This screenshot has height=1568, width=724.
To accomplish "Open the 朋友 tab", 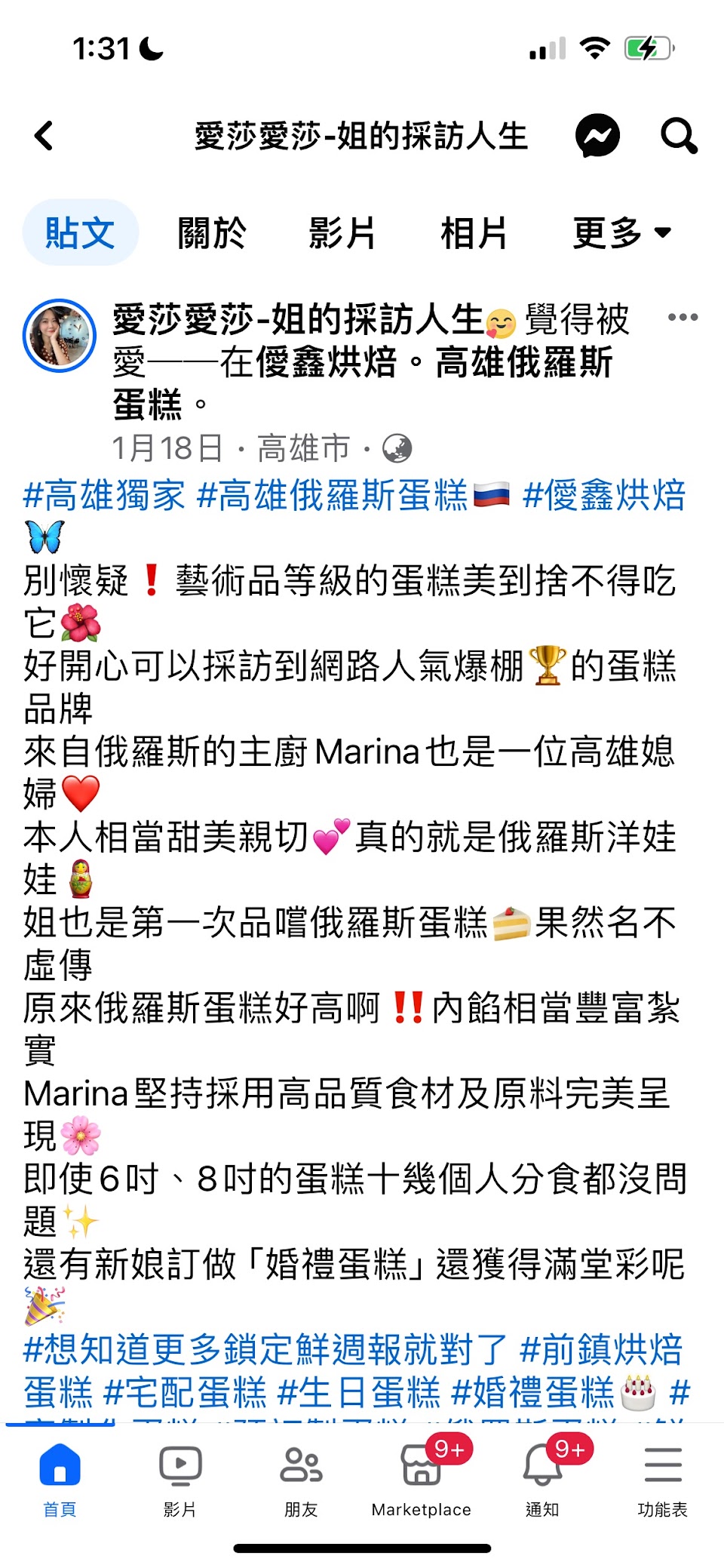I will point(301,1479).
